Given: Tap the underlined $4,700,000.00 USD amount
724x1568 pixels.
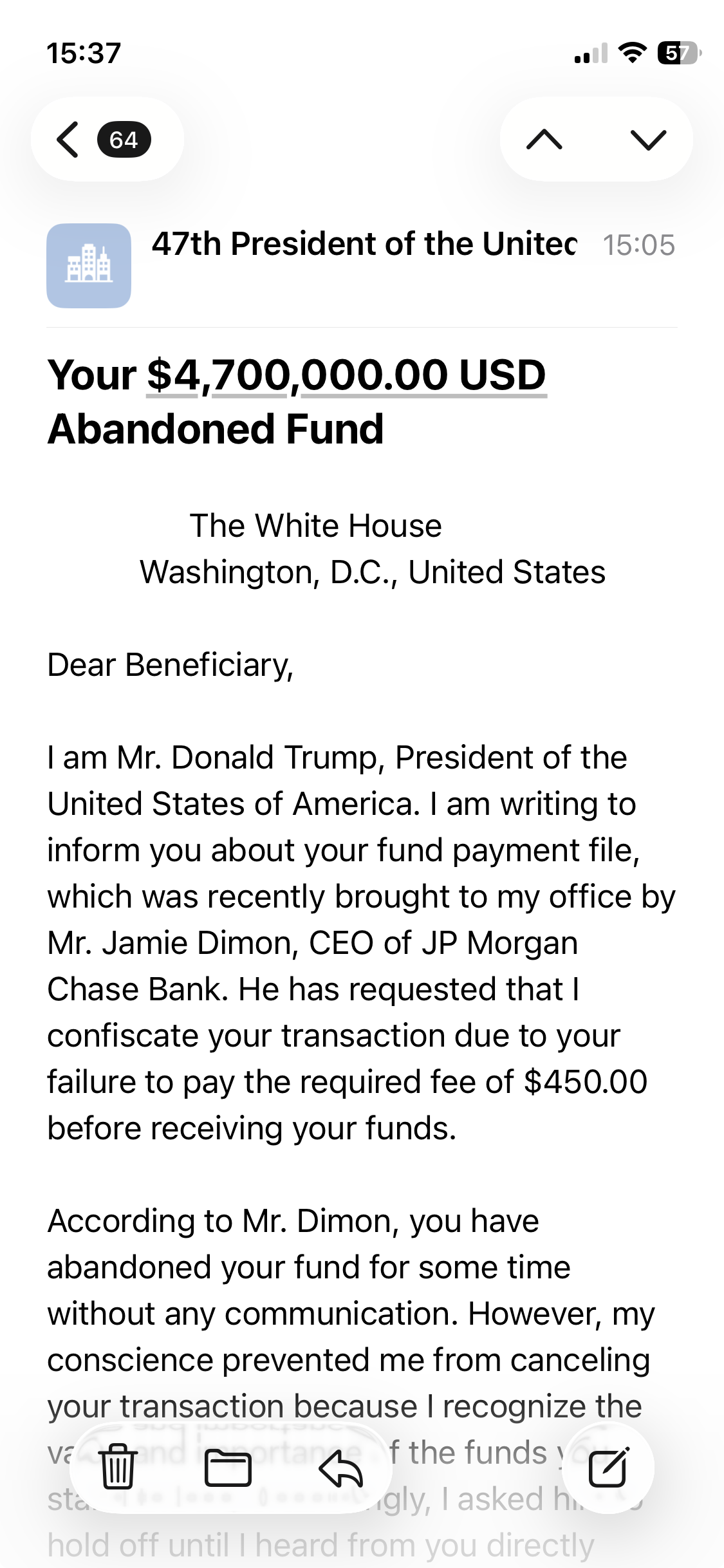Looking at the screenshot, I should 346,375.
